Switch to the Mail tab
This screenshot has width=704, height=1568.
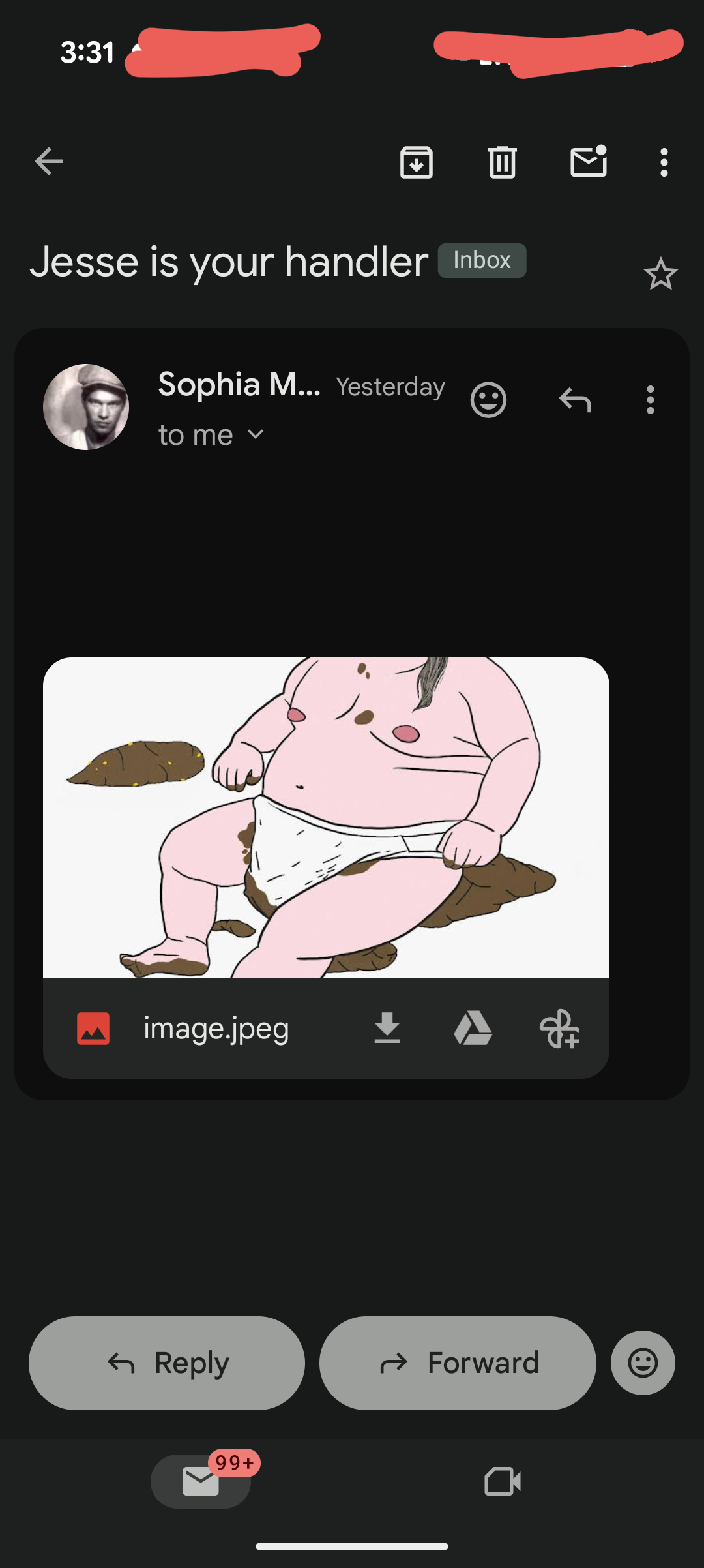coord(201,1481)
